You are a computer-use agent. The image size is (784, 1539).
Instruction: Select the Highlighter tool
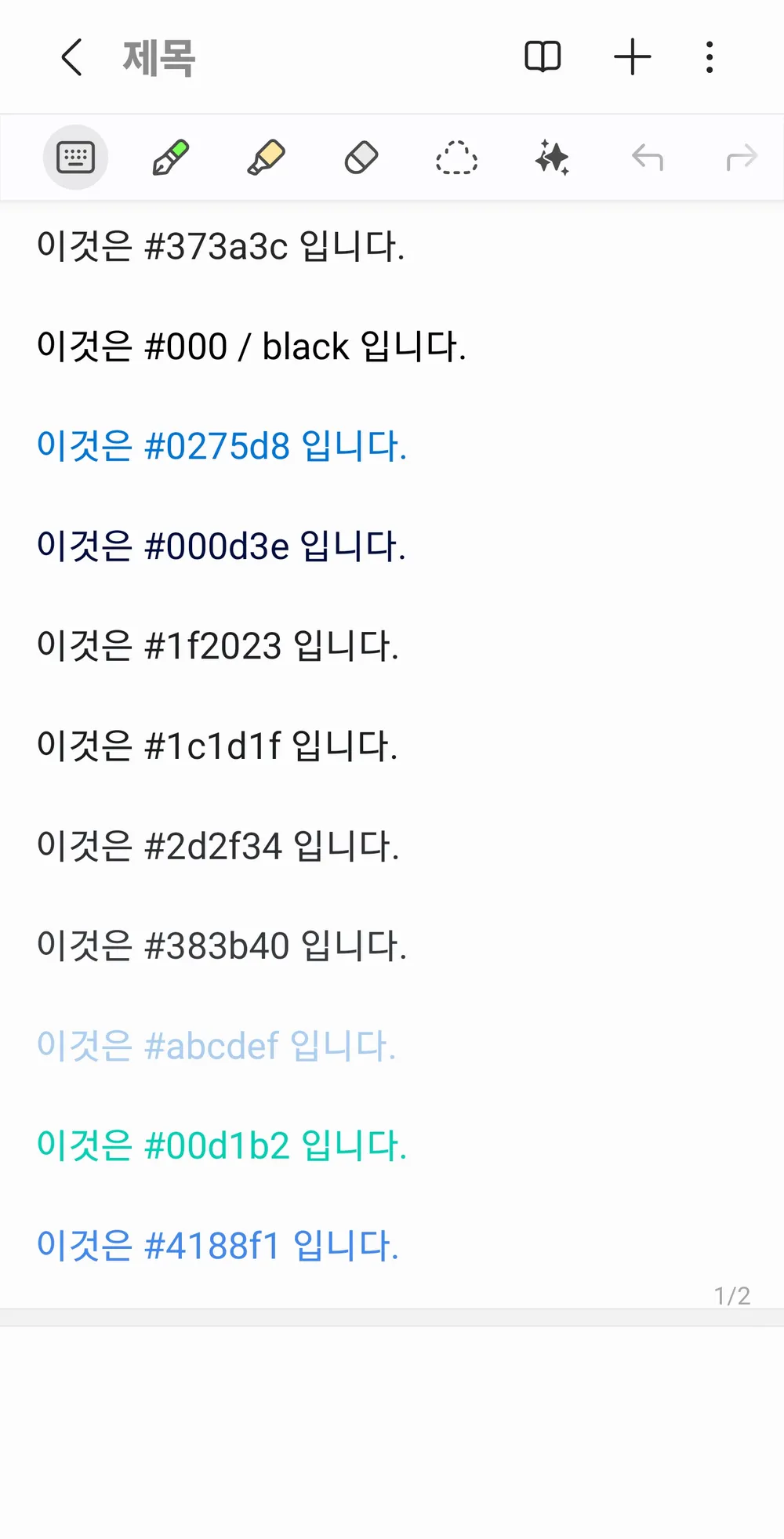coord(266,156)
